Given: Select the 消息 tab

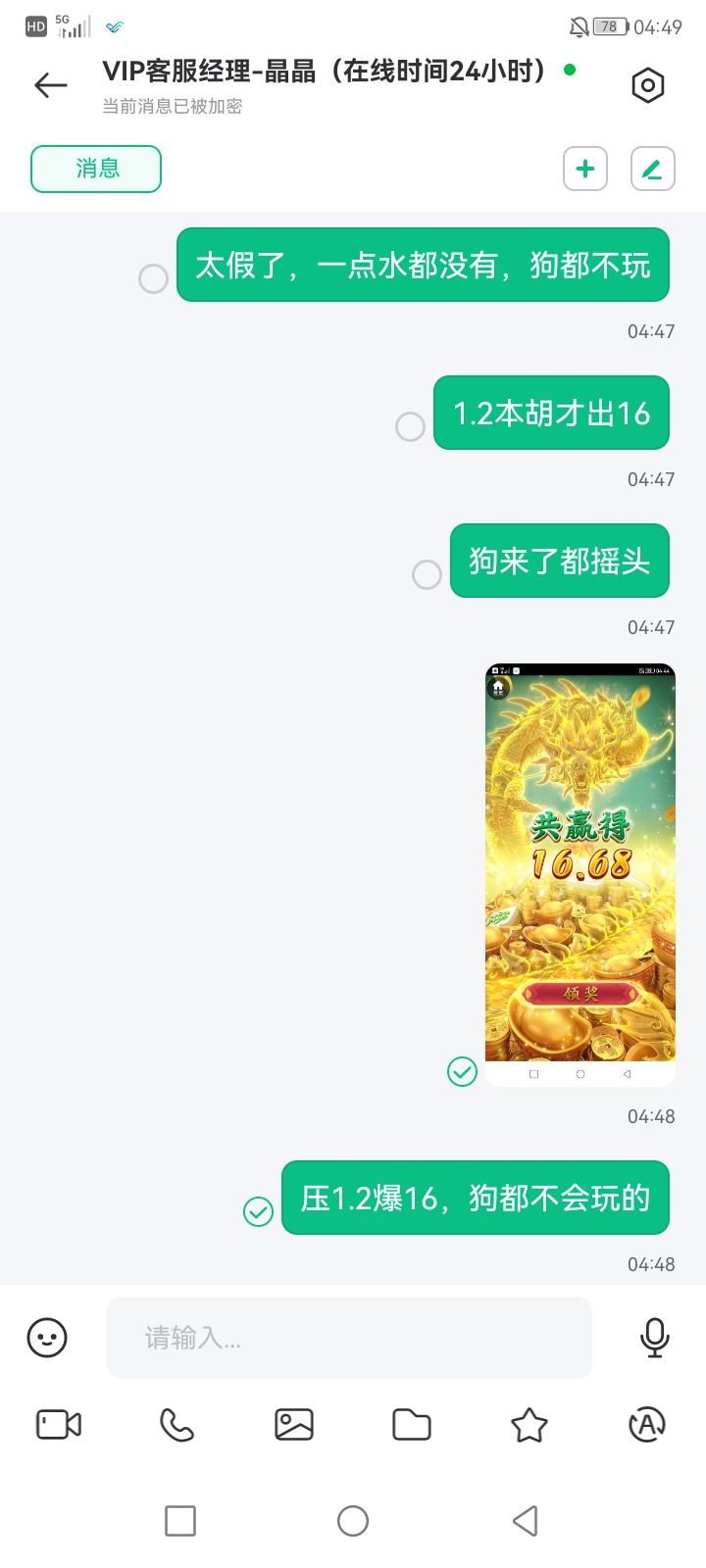Looking at the screenshot, I should pyautogui.click(x=96, y=169).
